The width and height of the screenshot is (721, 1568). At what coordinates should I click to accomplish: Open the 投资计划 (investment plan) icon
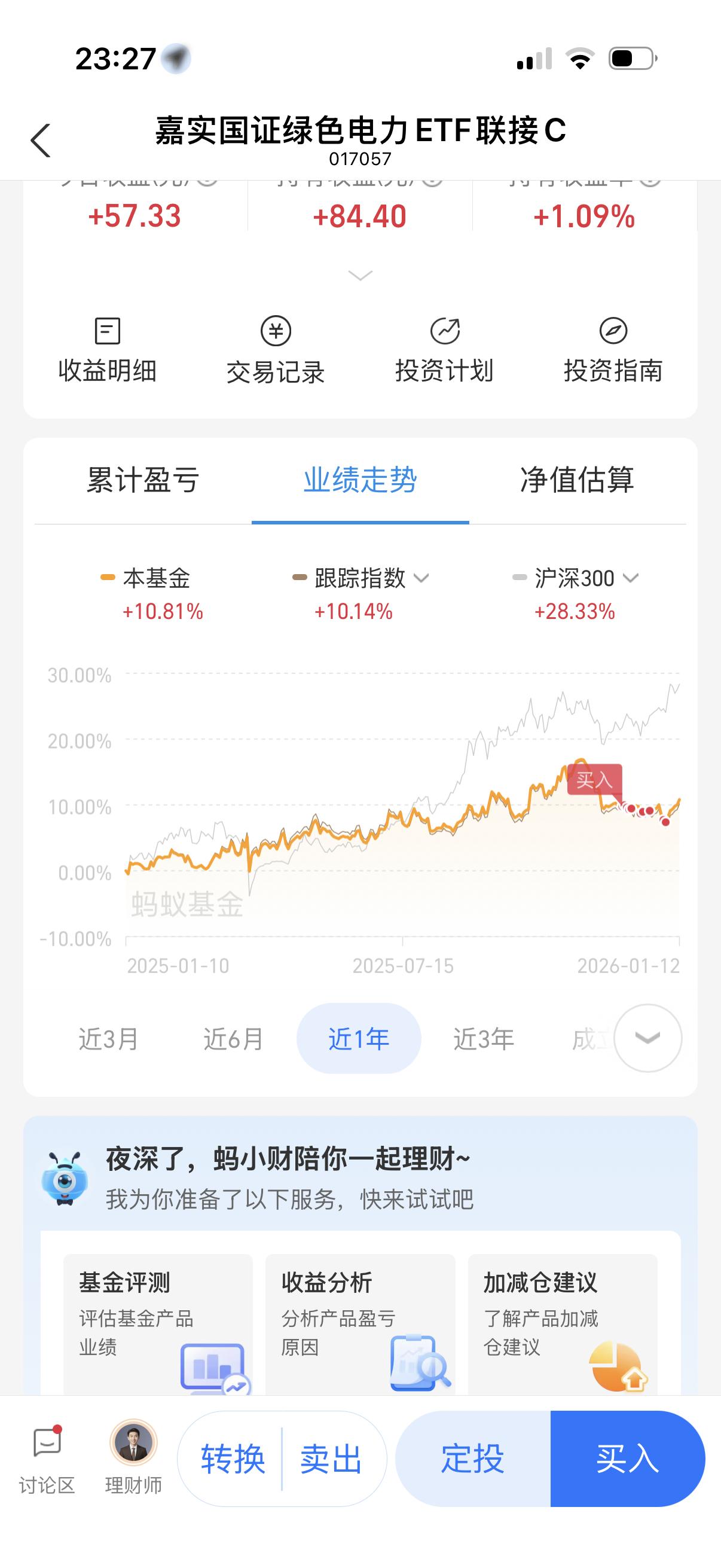click(x=445, y=347)
